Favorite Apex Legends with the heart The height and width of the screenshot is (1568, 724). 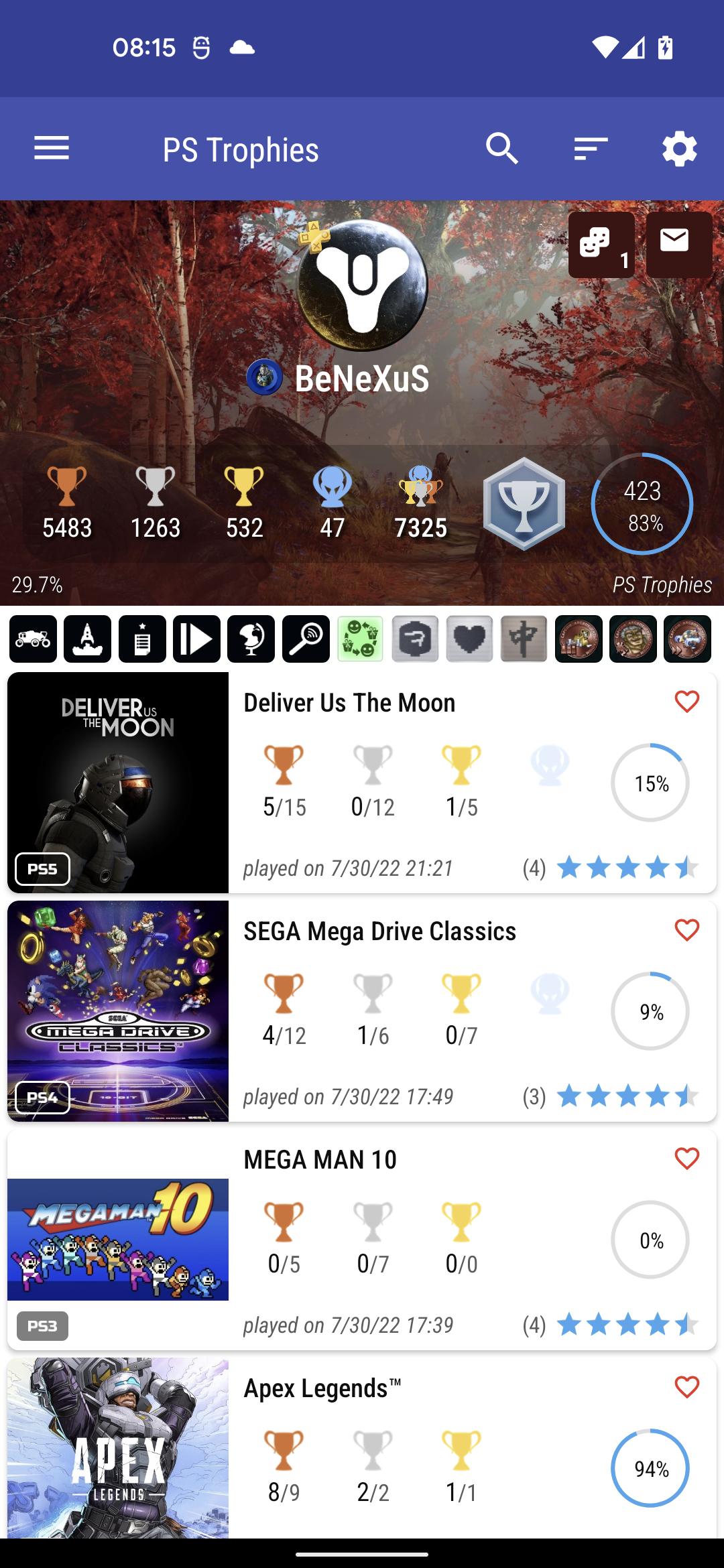pyautogui.click(x=686, y=1387)
